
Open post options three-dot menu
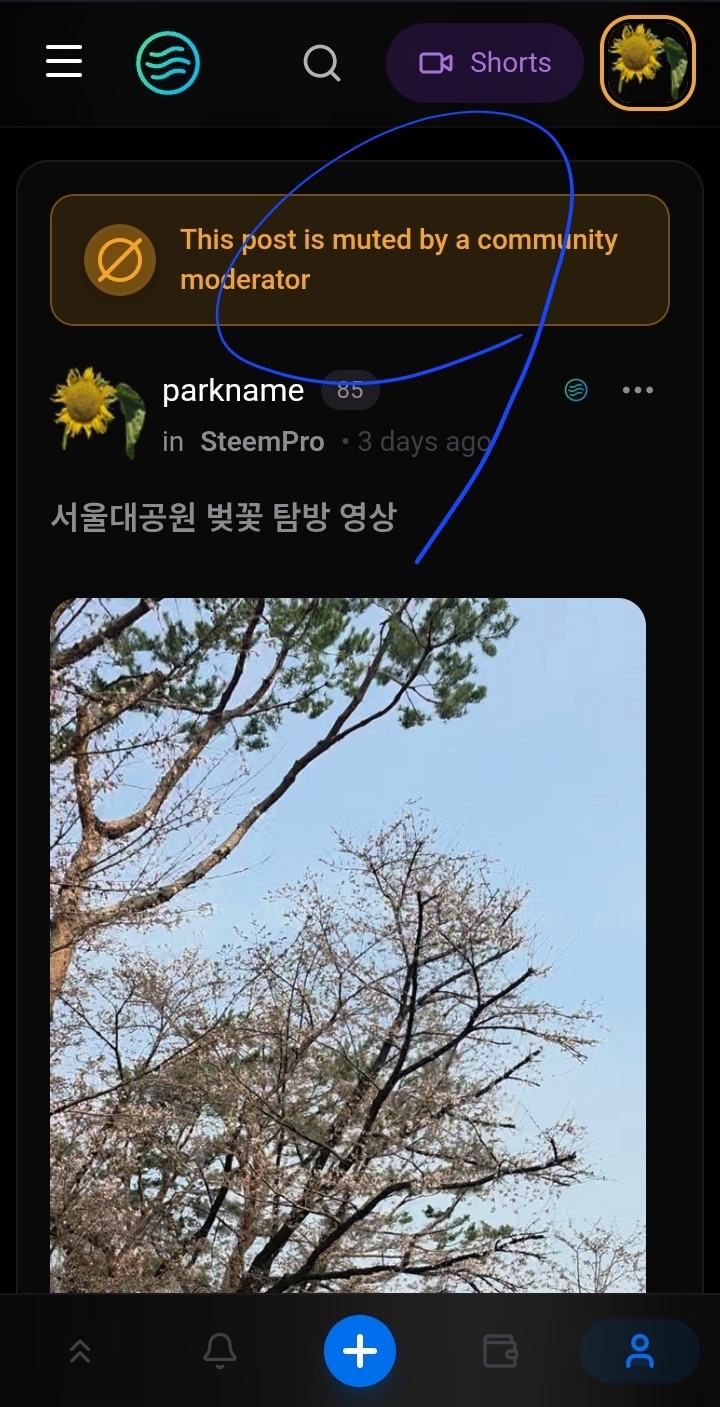point(637,390)
